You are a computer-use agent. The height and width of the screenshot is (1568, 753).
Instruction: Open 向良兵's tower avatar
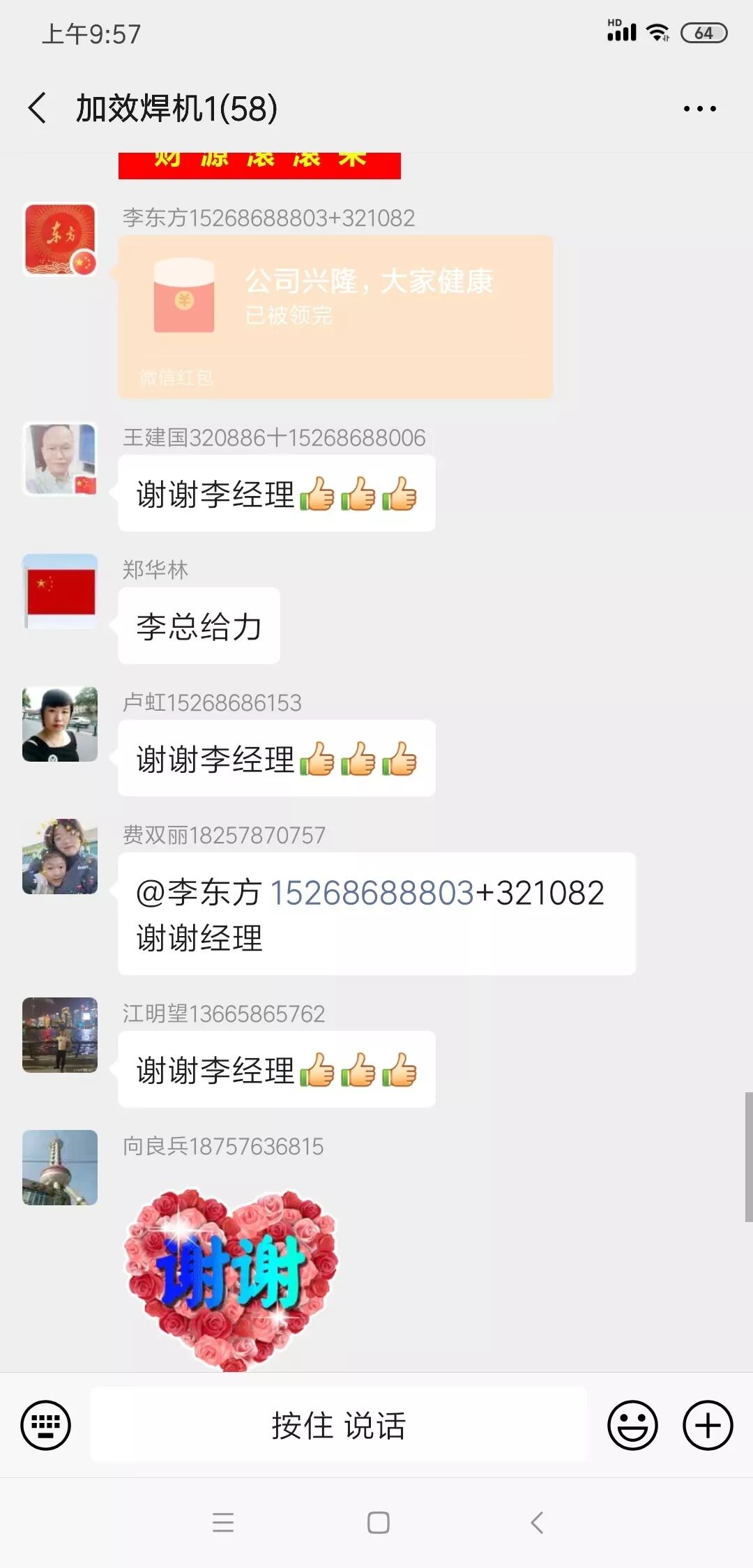[x=60, y=1168]
